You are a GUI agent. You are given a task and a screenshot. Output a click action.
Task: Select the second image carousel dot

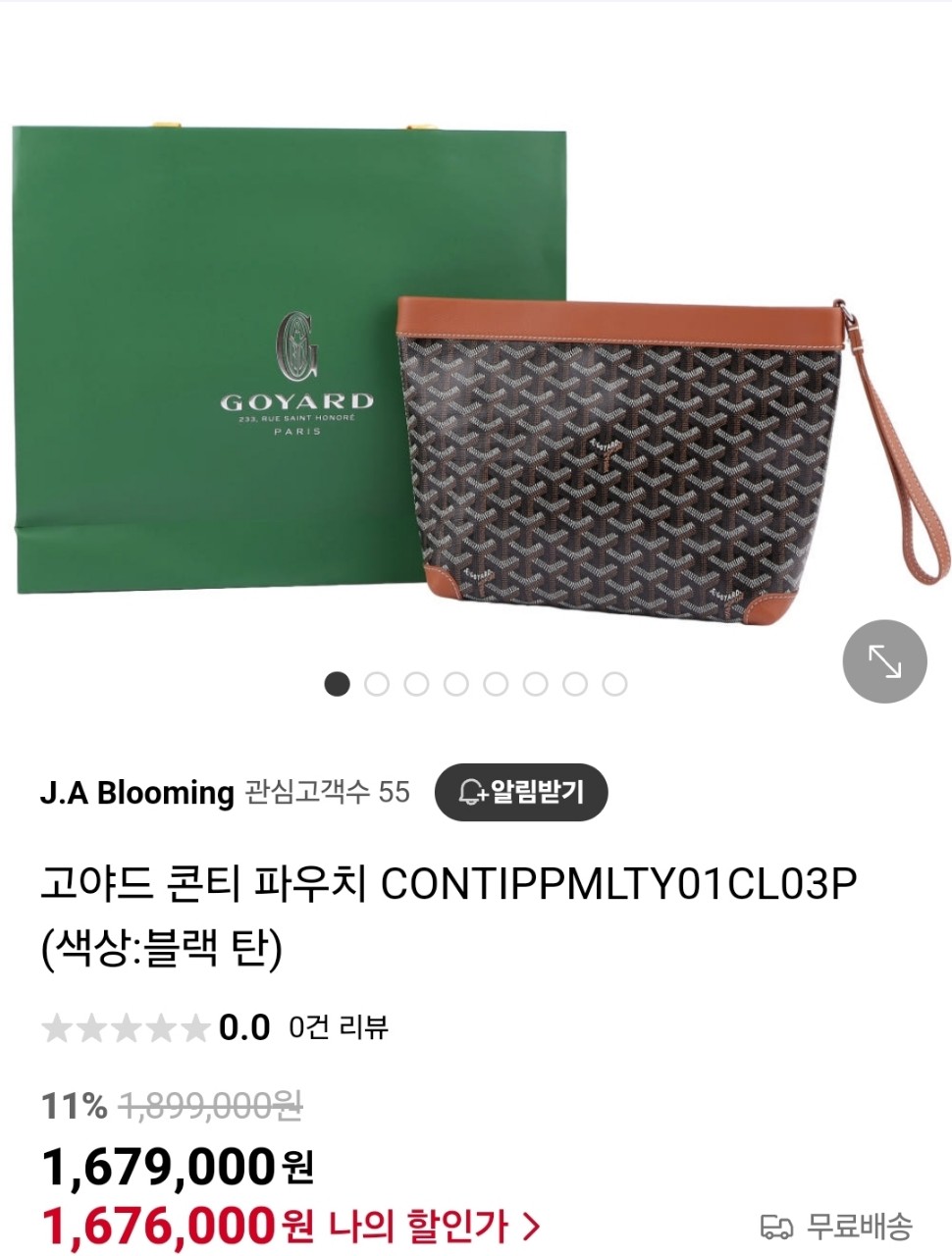pos(379,682)
